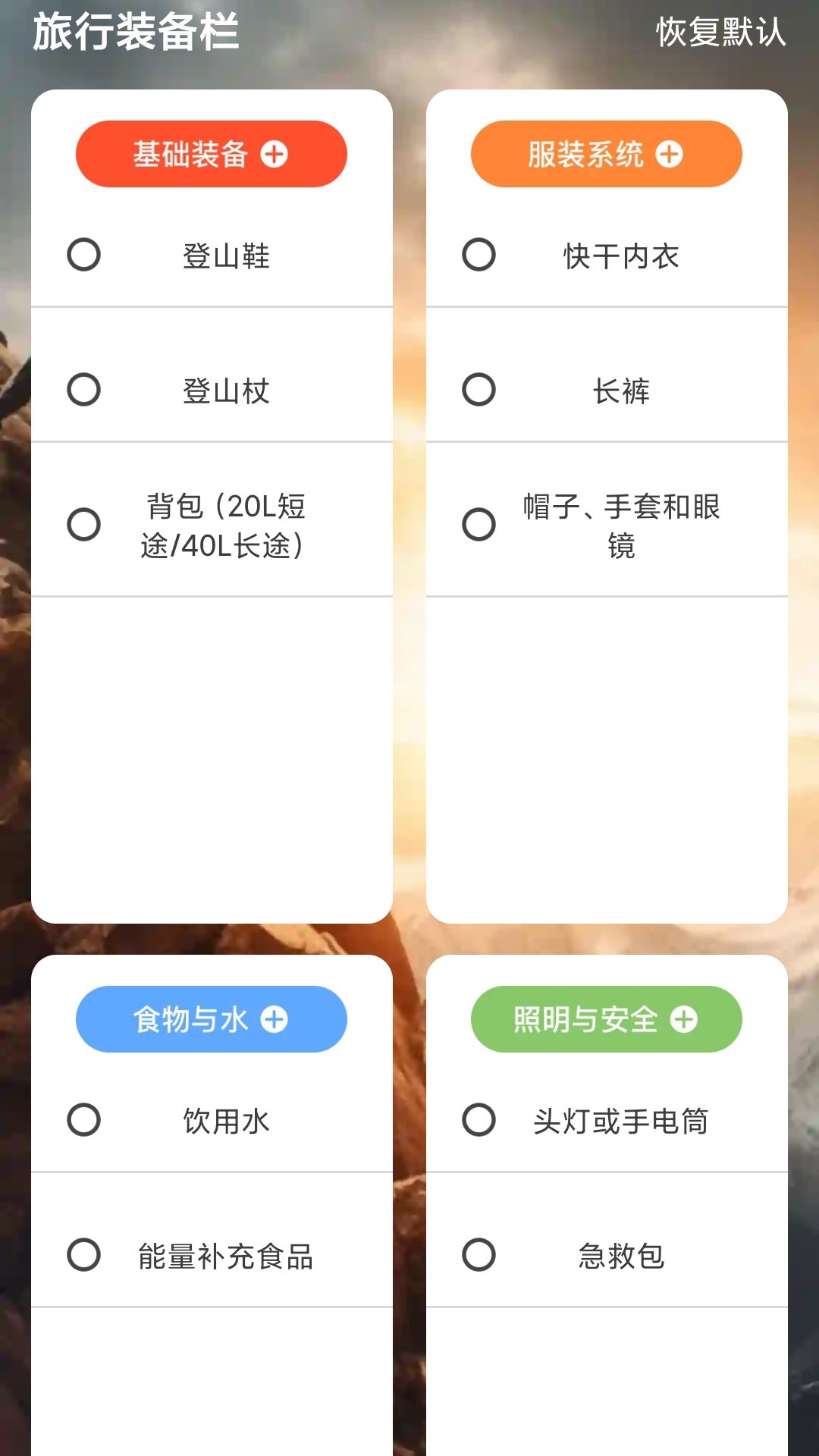Click the 恢复默认 button

click(x=721, y=33)
